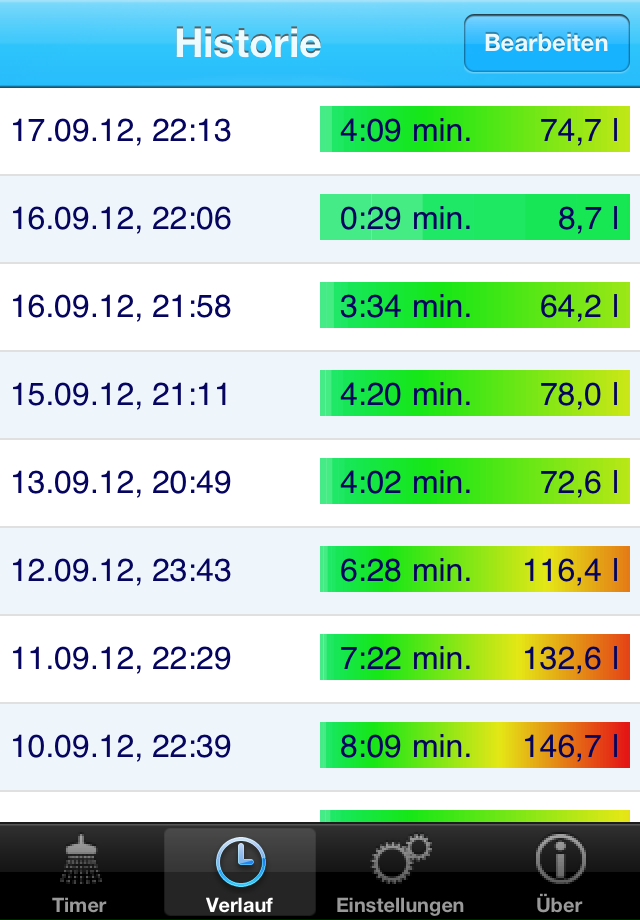The height and width of the screenshot is (920, 640).
Task: Tap the Bearbeiten button
Action: [x=546, y=43]
